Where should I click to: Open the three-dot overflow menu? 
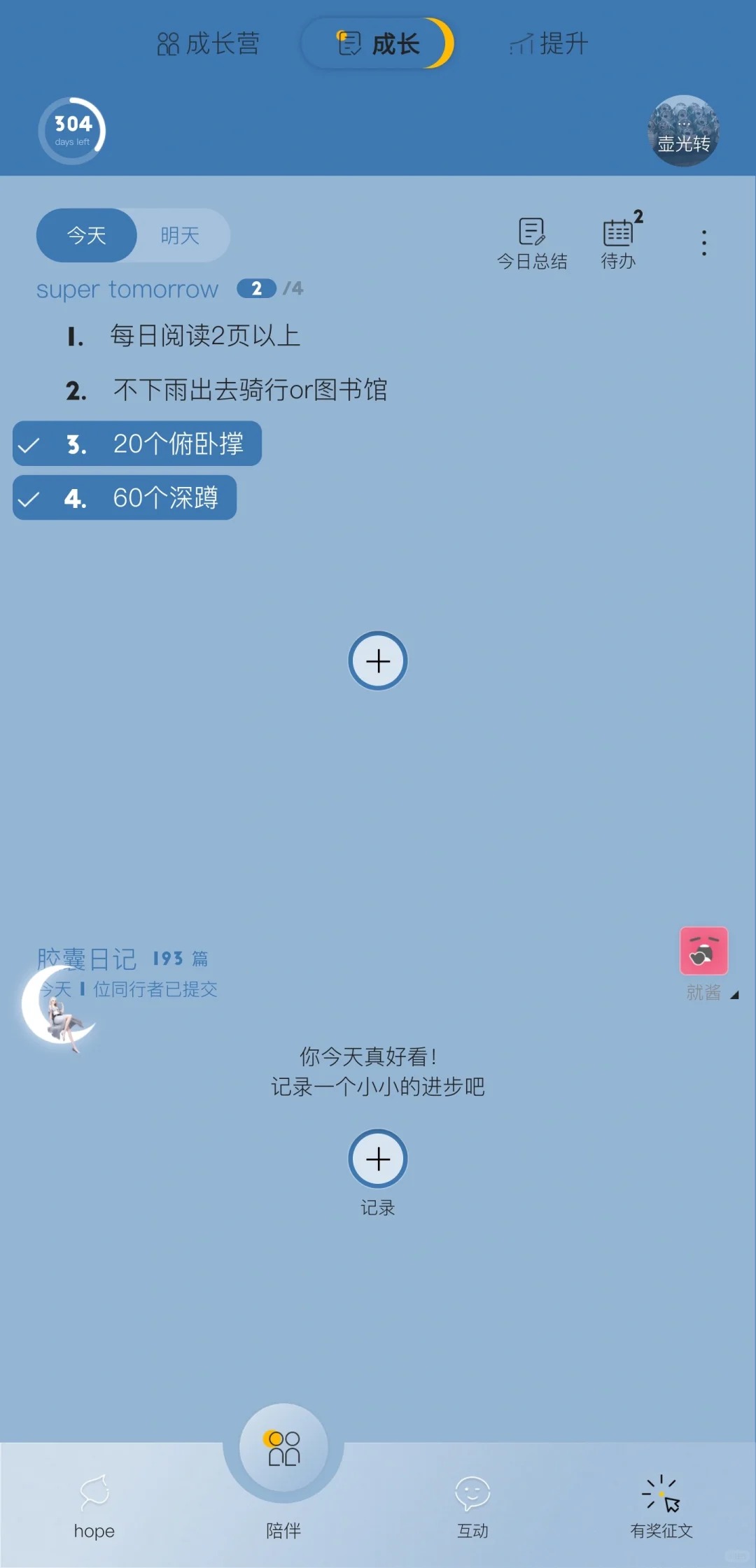click(x=703, y=243)
